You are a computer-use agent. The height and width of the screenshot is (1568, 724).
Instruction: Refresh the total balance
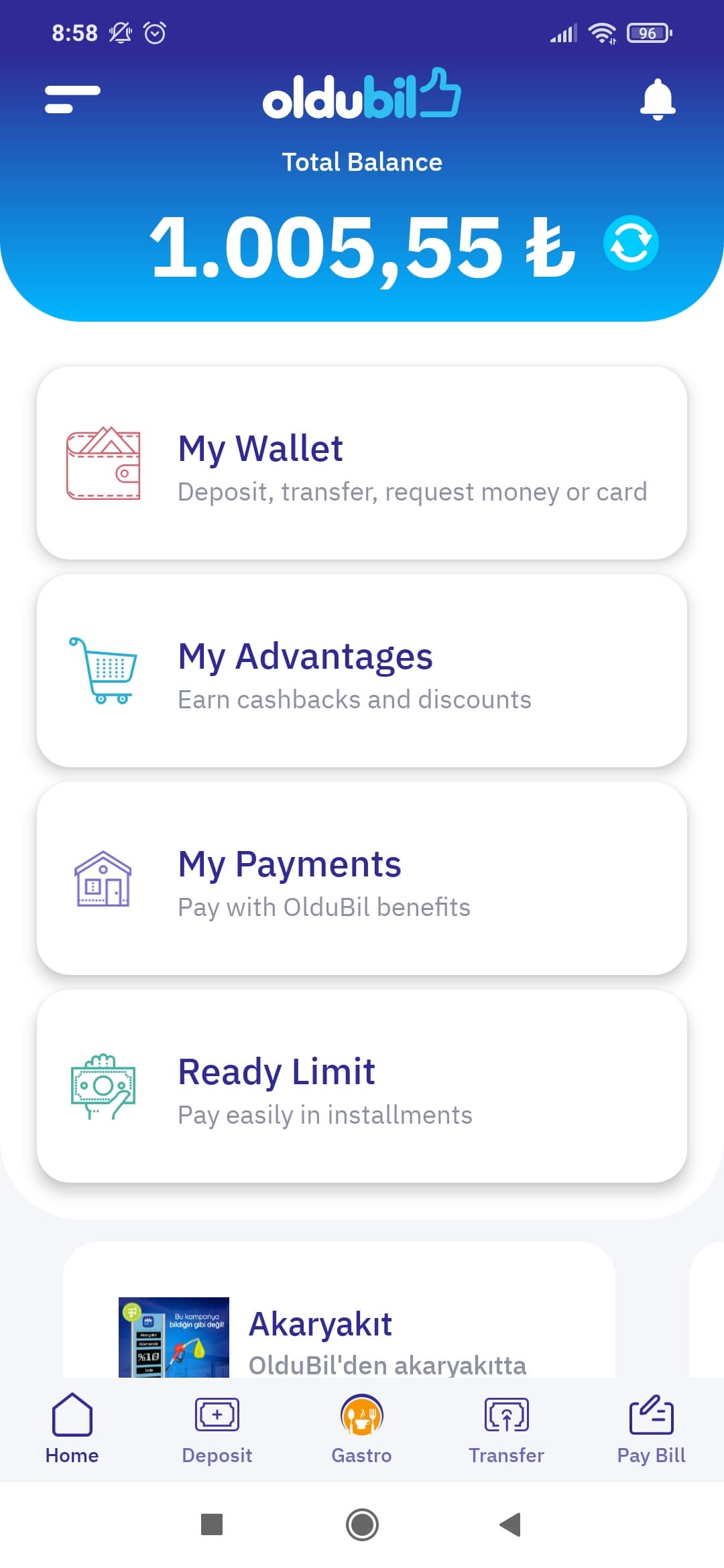[x=631, y=243]
